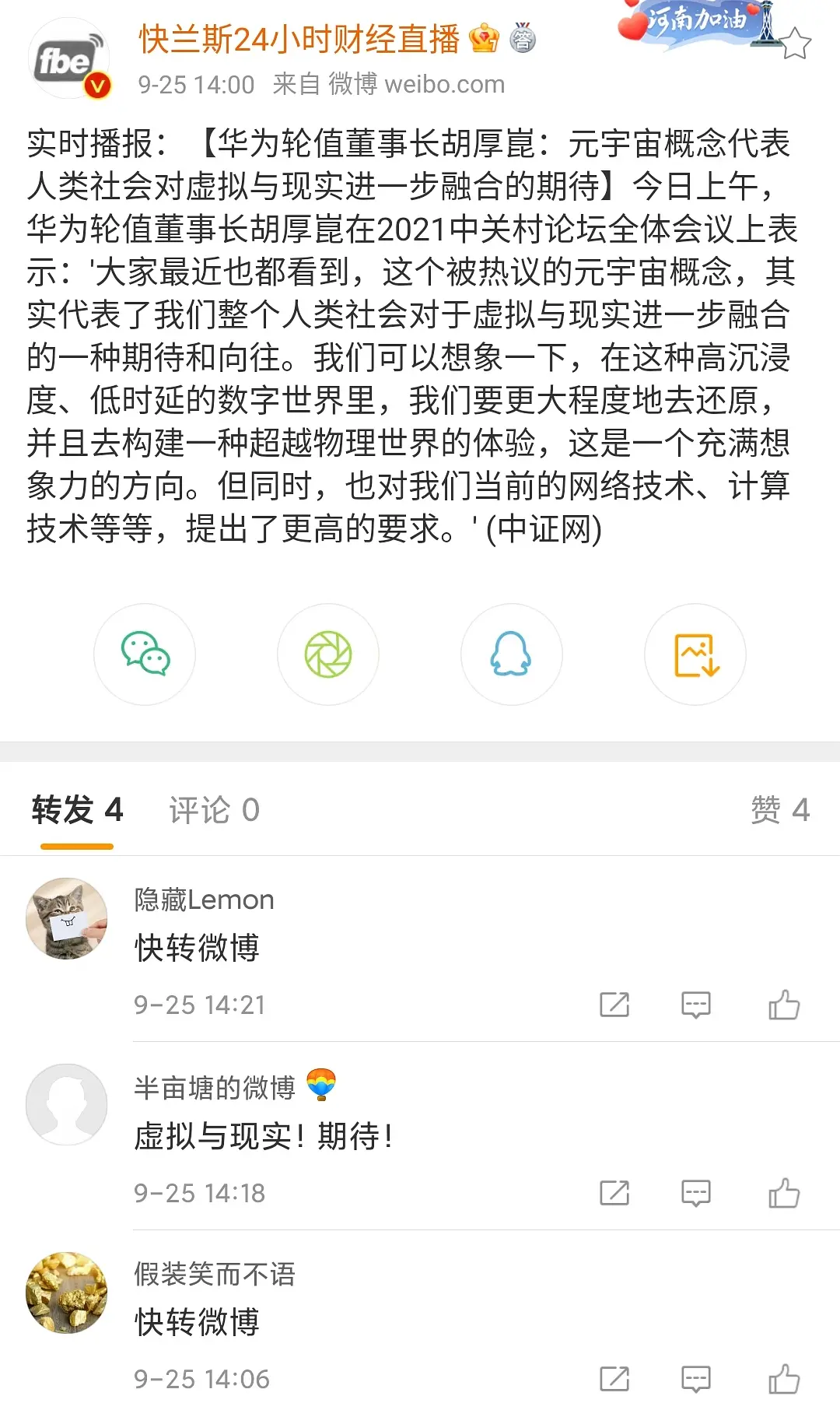
Task: Switch to 转发 tab
Action: pyautogui.click(x=77, y=810)
